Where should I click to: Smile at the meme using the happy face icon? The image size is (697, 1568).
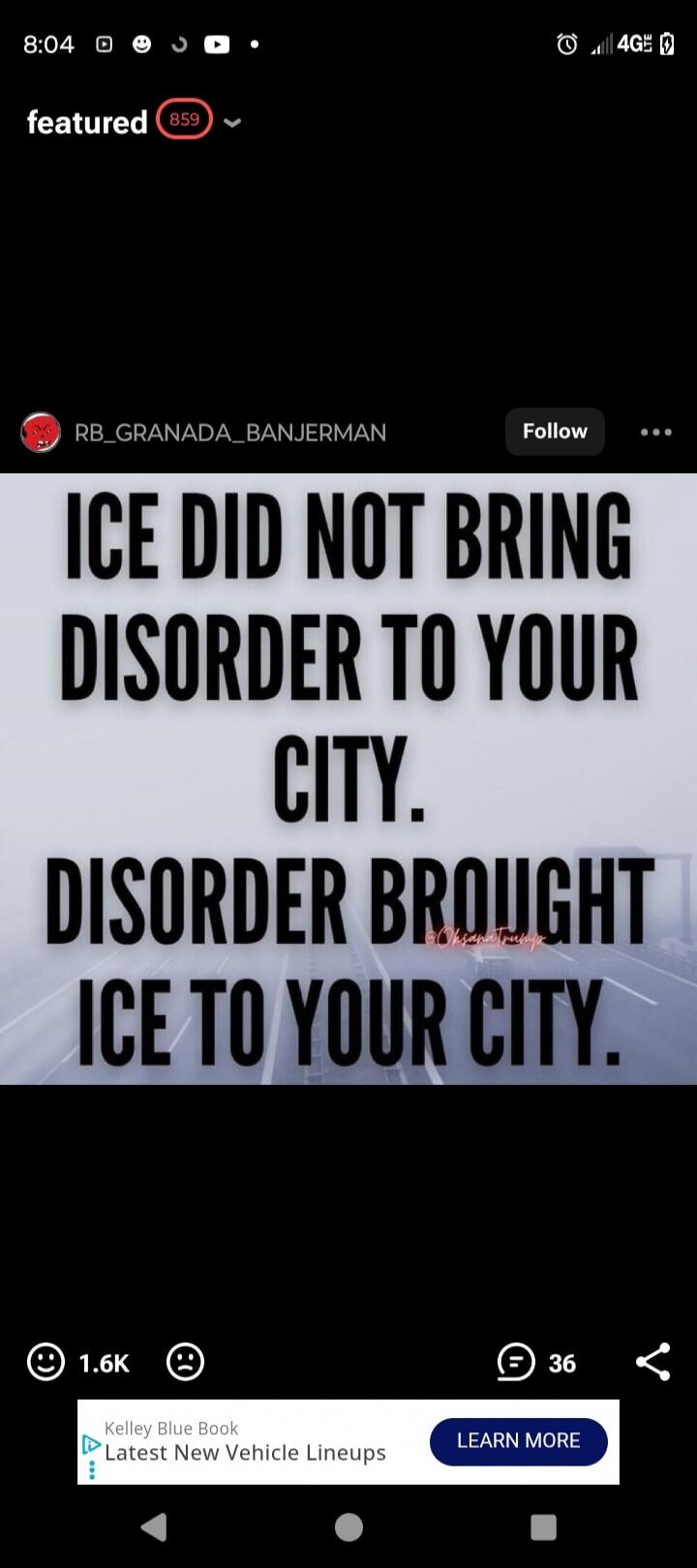(x=45, y=1363)
